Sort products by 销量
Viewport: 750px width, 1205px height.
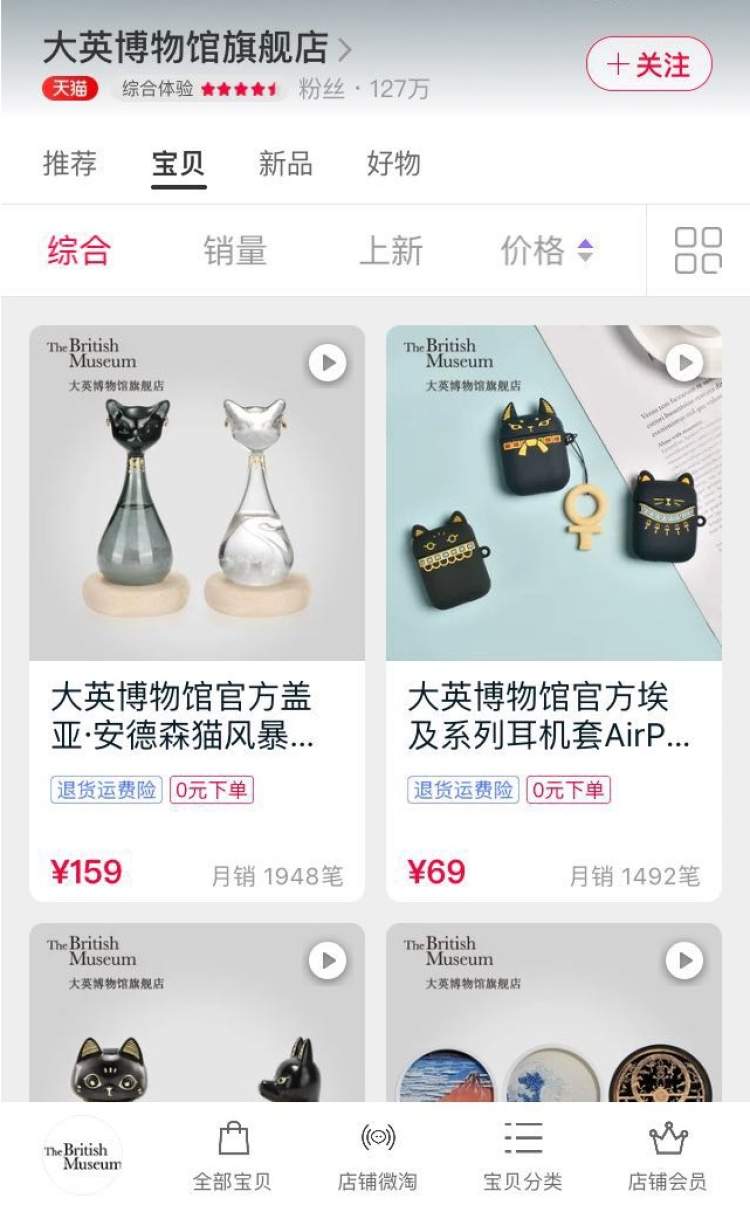(235, 250)
